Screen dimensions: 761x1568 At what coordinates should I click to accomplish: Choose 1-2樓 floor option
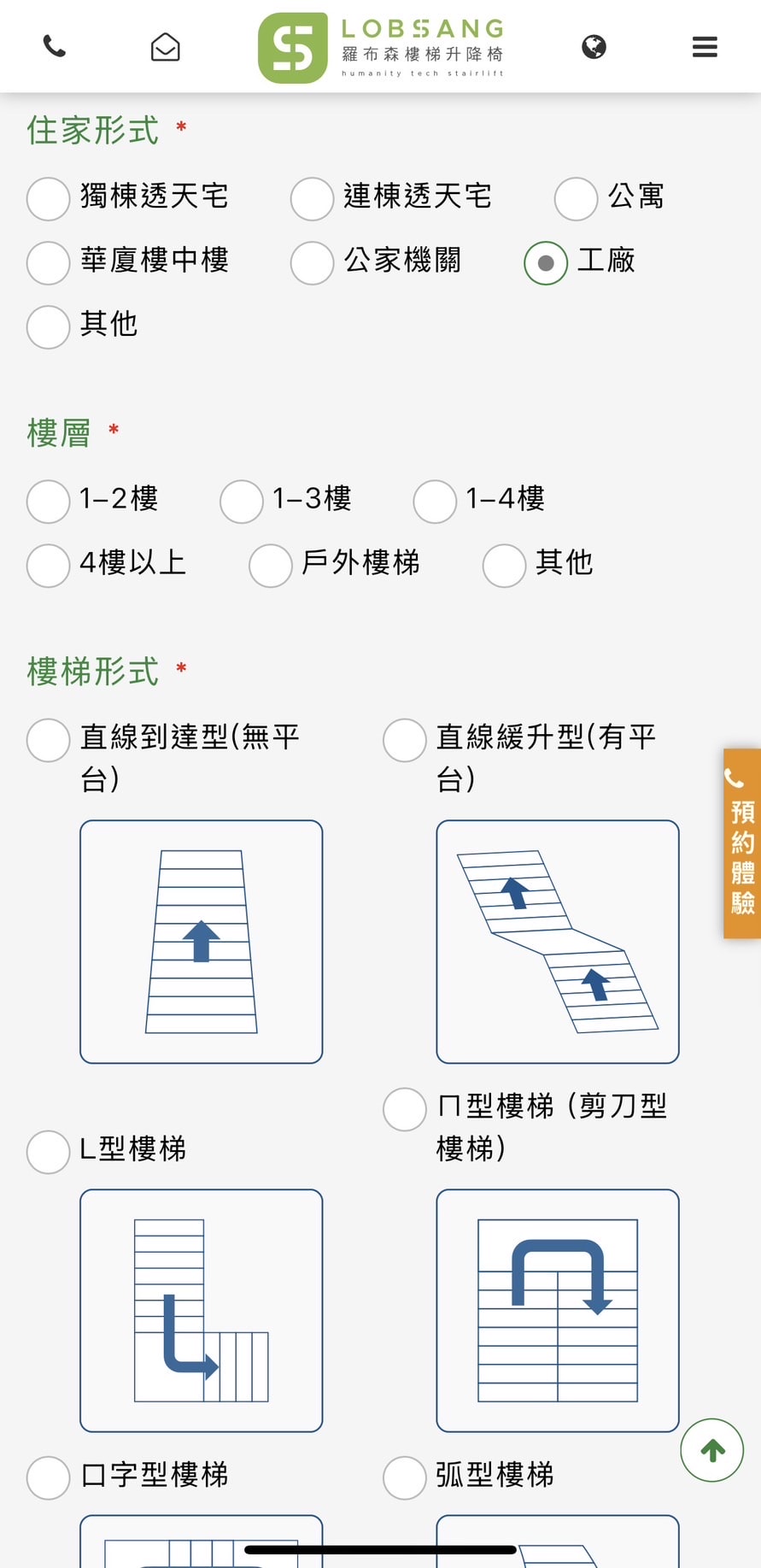tap(49, 502)
